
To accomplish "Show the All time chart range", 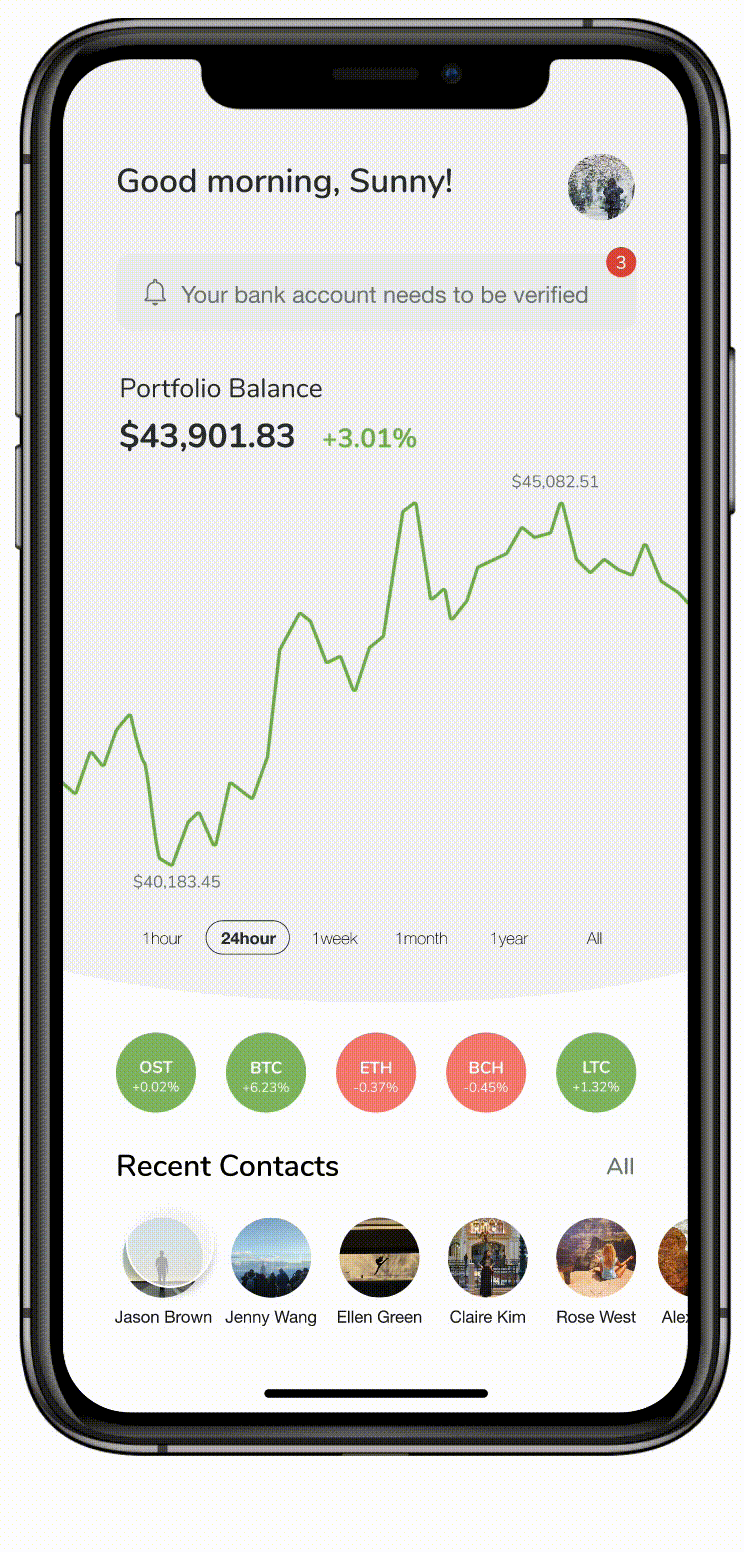I will pos(594,938).
